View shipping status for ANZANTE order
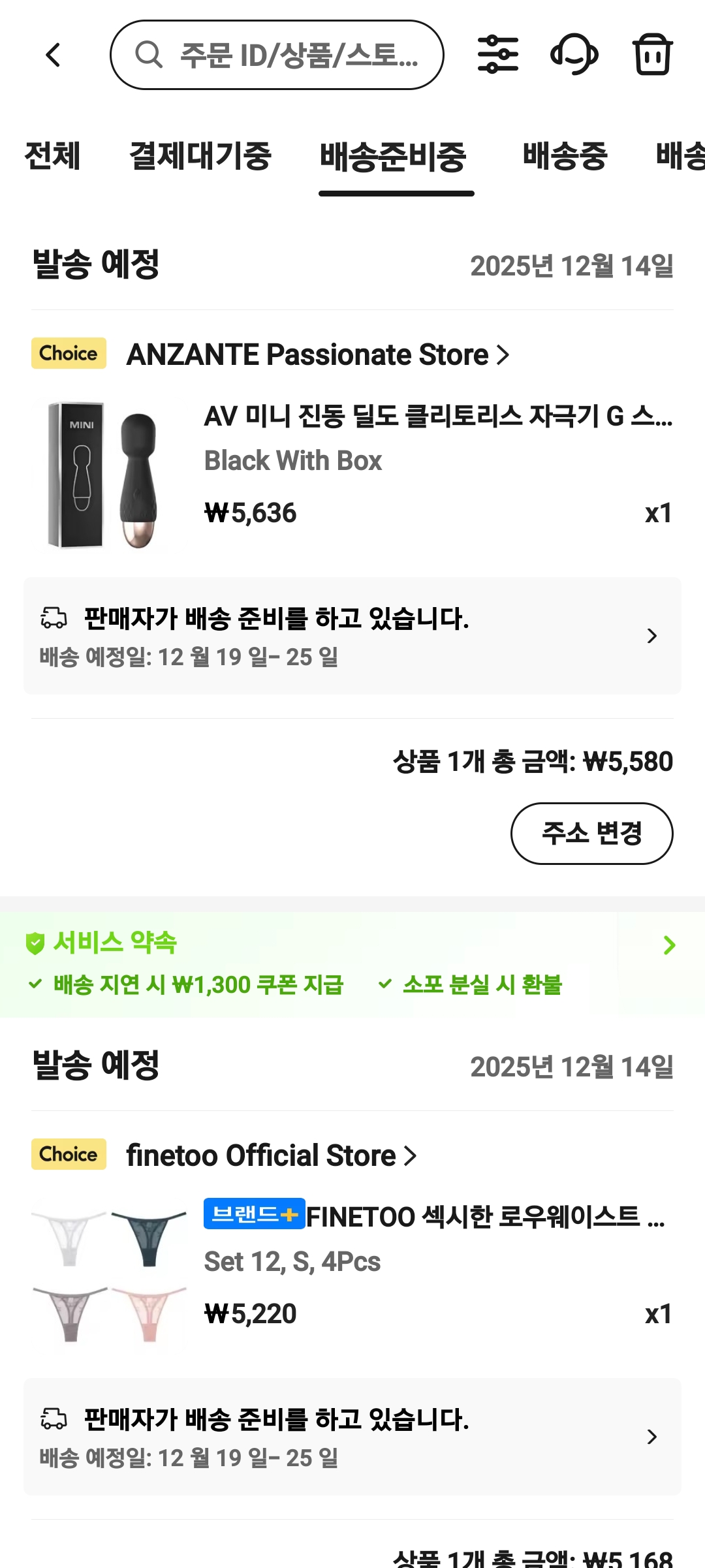This screenshot has height=1568, width=705. click(352, 636)
